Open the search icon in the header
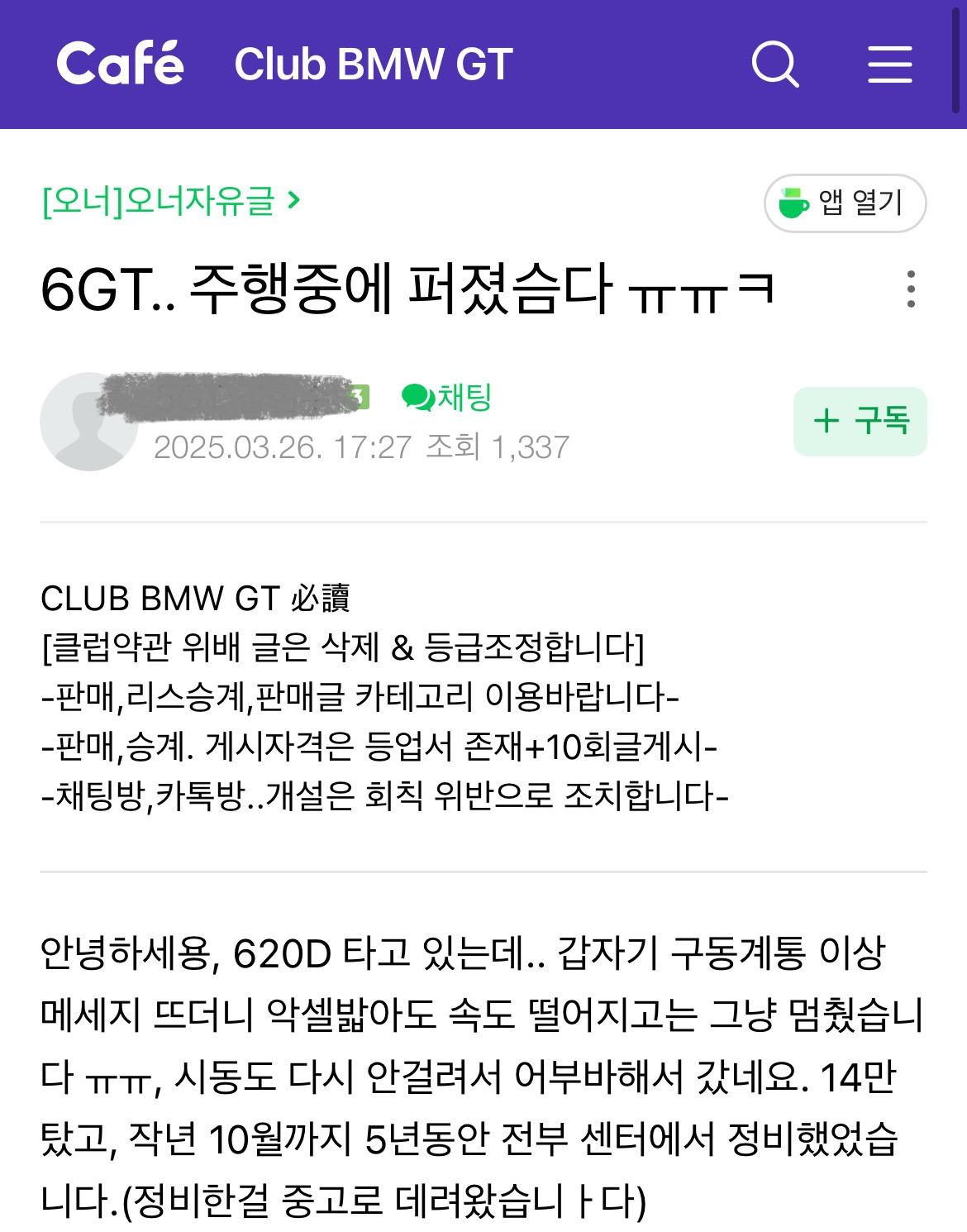Viewport: 967px width, 1232px height. coord(774,64)
